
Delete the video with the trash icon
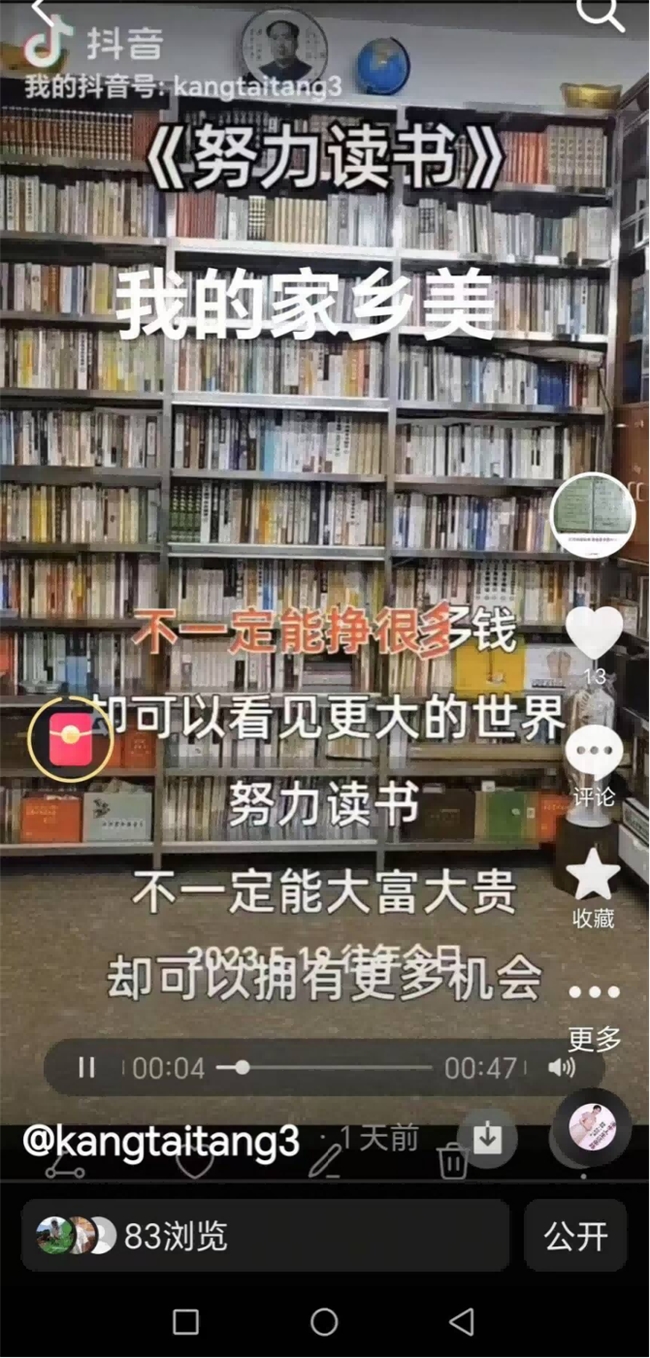click(x=453, y=1160)
